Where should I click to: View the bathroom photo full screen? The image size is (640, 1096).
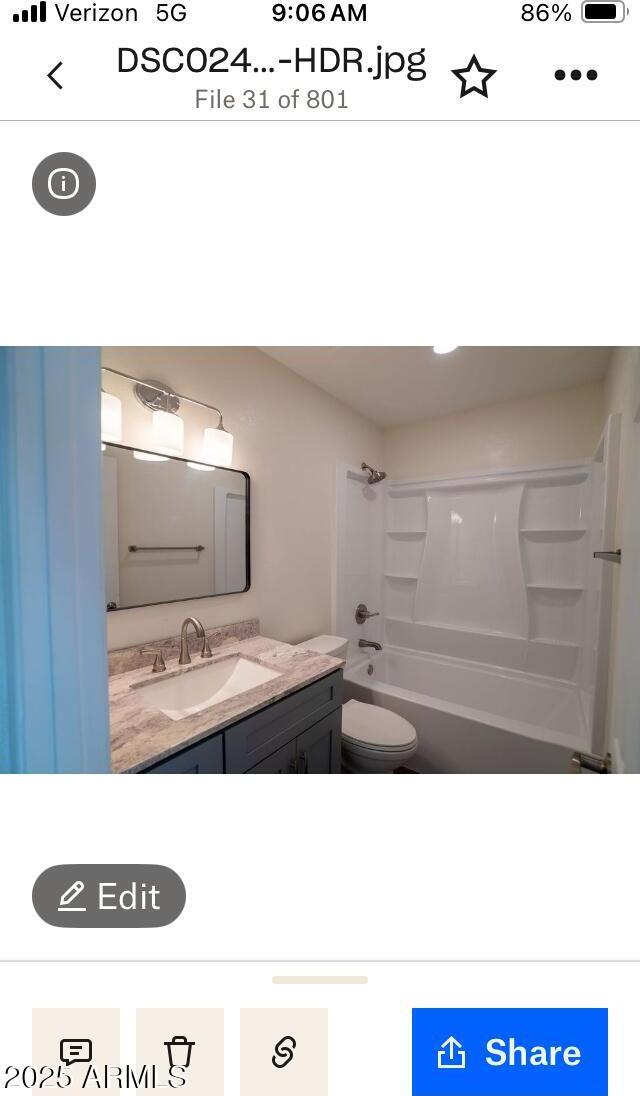320,559
